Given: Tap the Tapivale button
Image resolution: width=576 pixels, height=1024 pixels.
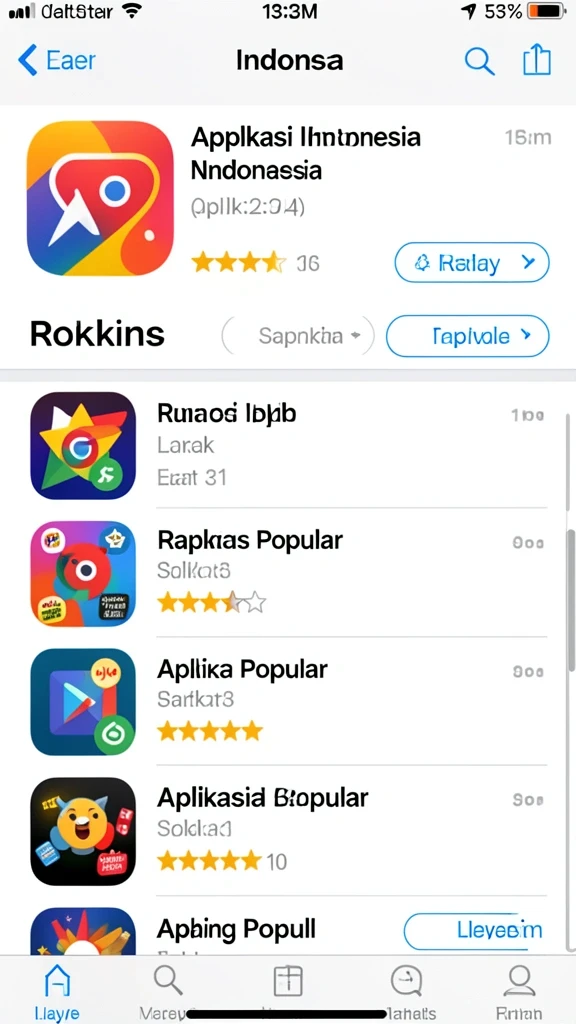Looking at the screenshot, I should pos(468,336).
